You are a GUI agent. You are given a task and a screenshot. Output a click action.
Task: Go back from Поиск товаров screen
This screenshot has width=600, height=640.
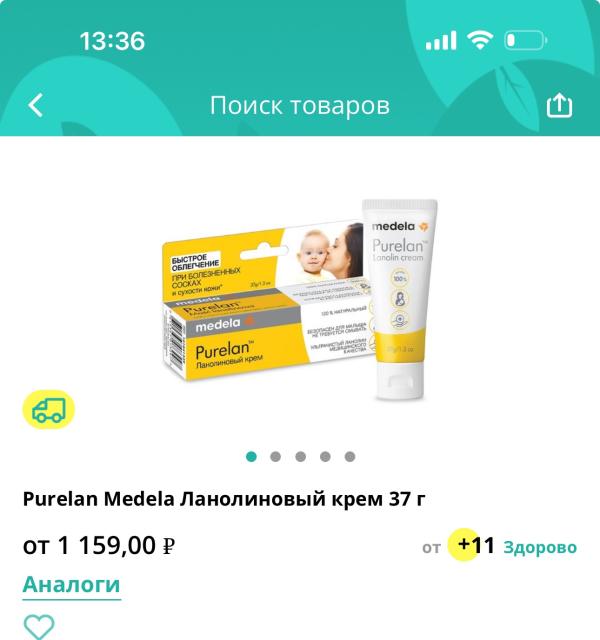[x=36, y=105]
